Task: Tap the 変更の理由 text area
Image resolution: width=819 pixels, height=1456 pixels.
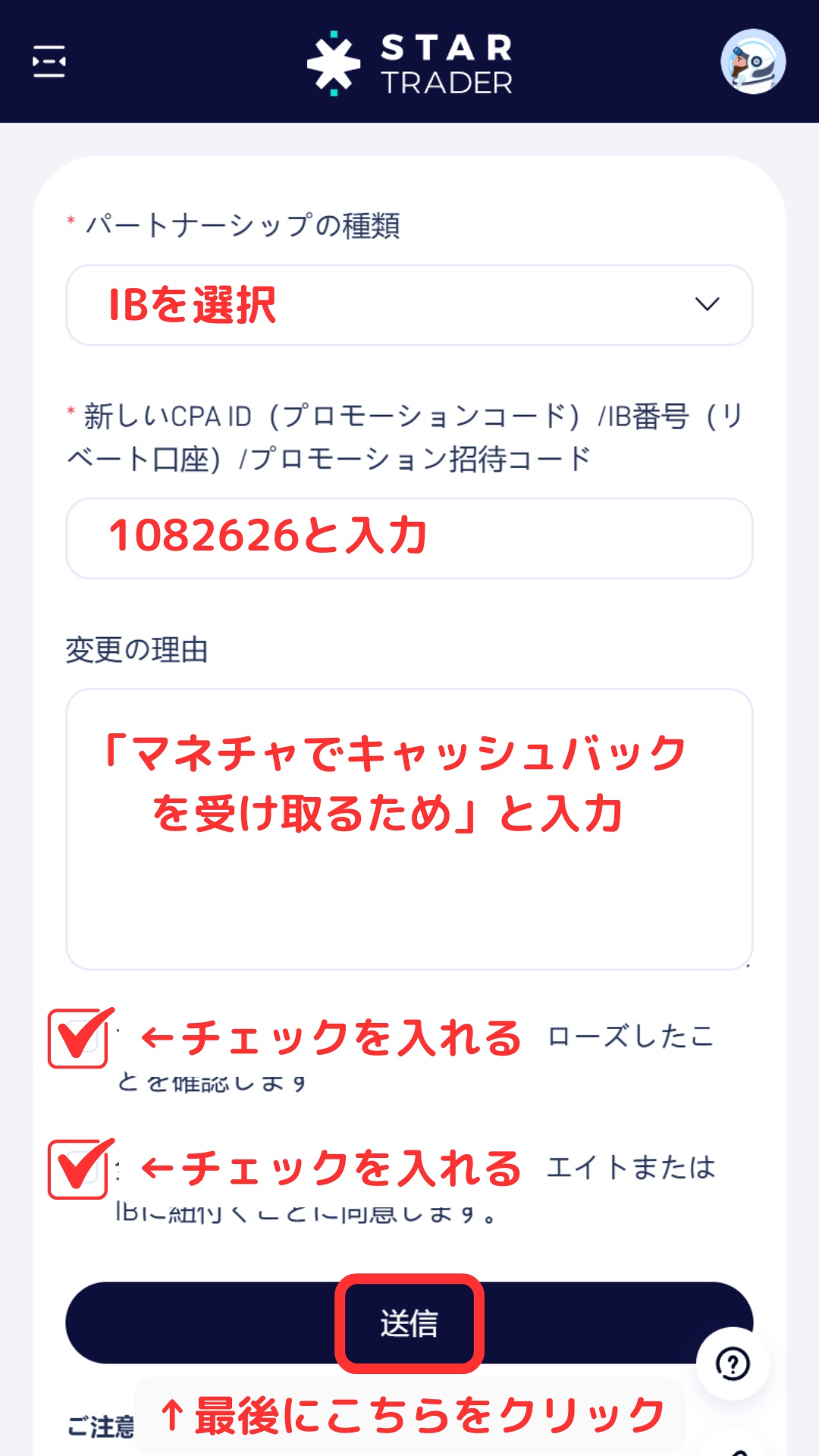Action: coord(409,829)
